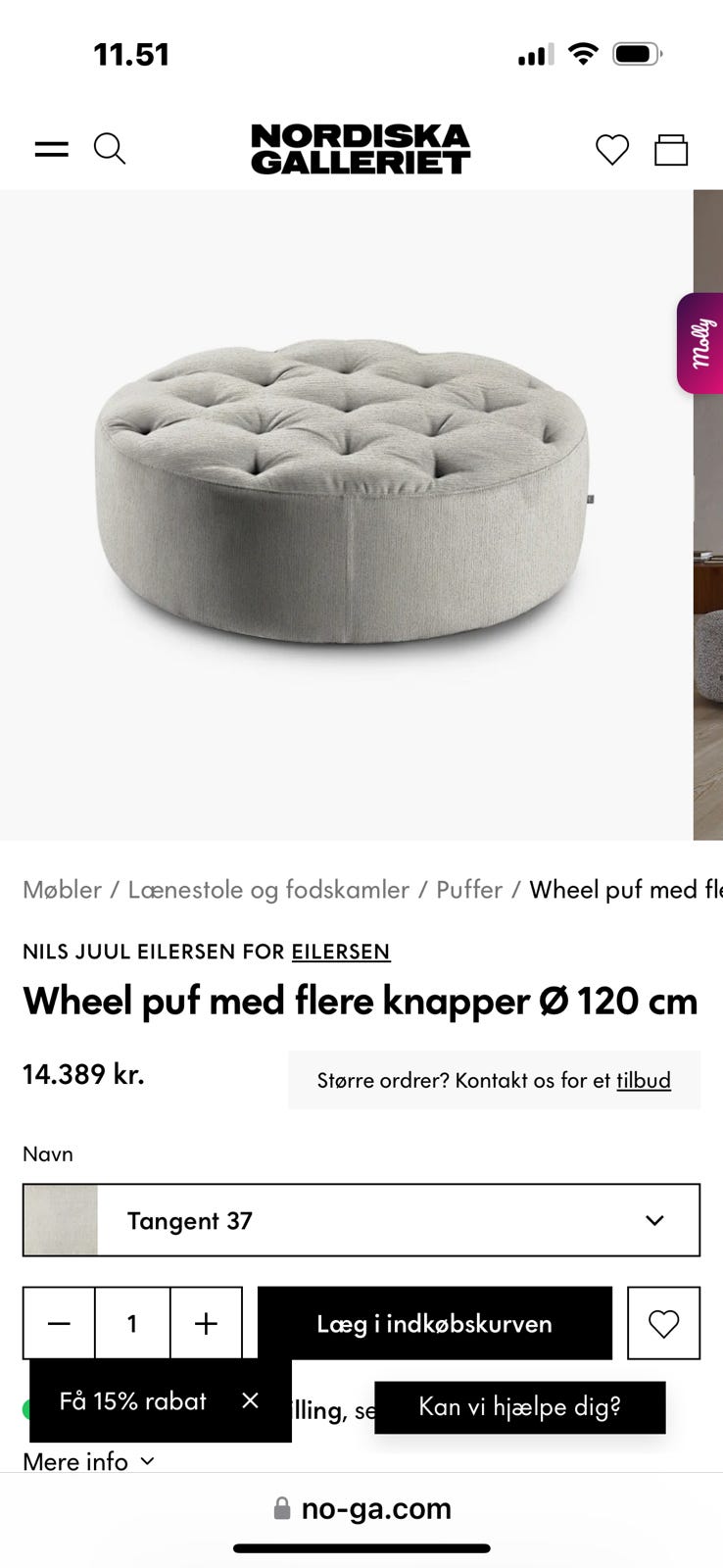Tap Læg i indkøbskurven
Image resolution: width=723 pixels, height=1568 pixels.
click(434, 1324)
